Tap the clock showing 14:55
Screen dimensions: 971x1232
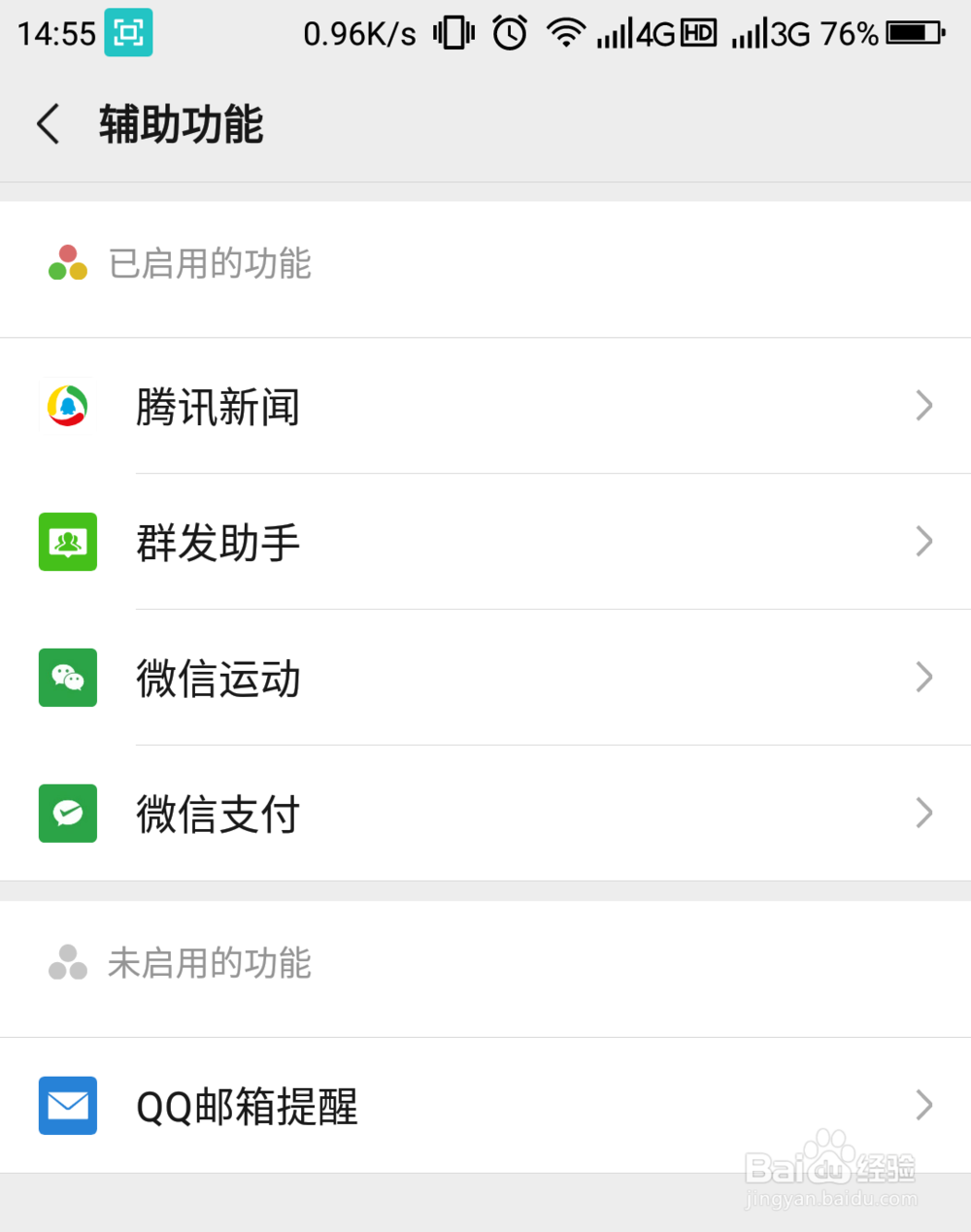pyautogui.click(x=54, y=33)
